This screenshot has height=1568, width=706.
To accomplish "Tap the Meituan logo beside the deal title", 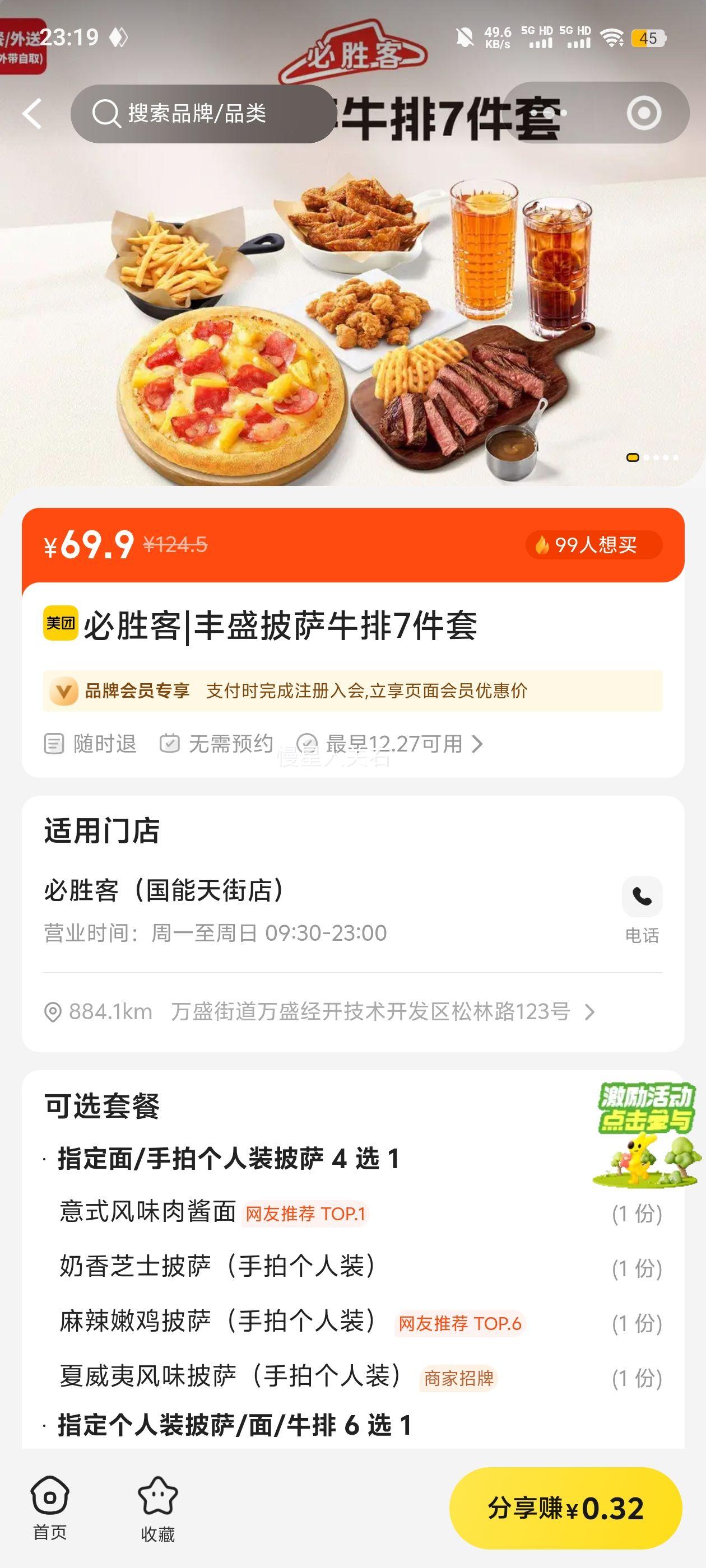I will 61,622.
